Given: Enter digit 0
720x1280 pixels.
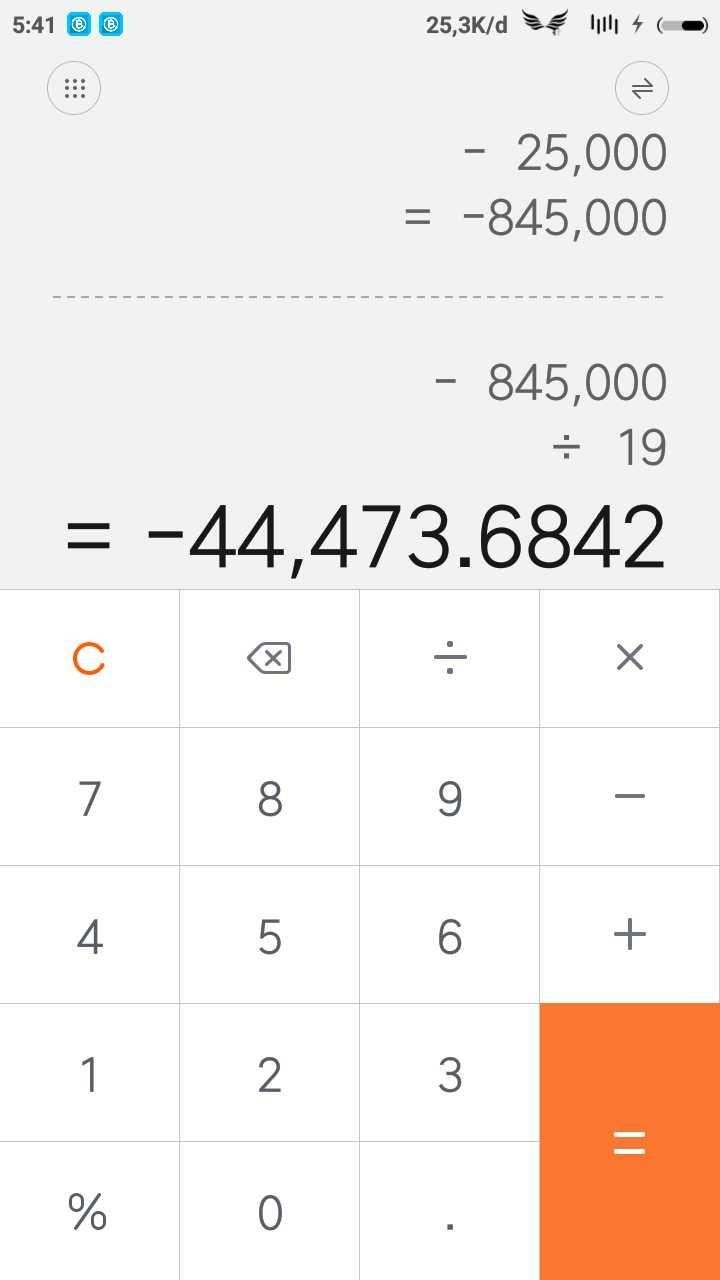Looking at the screenshot, I should click(x=270, y=1211).
